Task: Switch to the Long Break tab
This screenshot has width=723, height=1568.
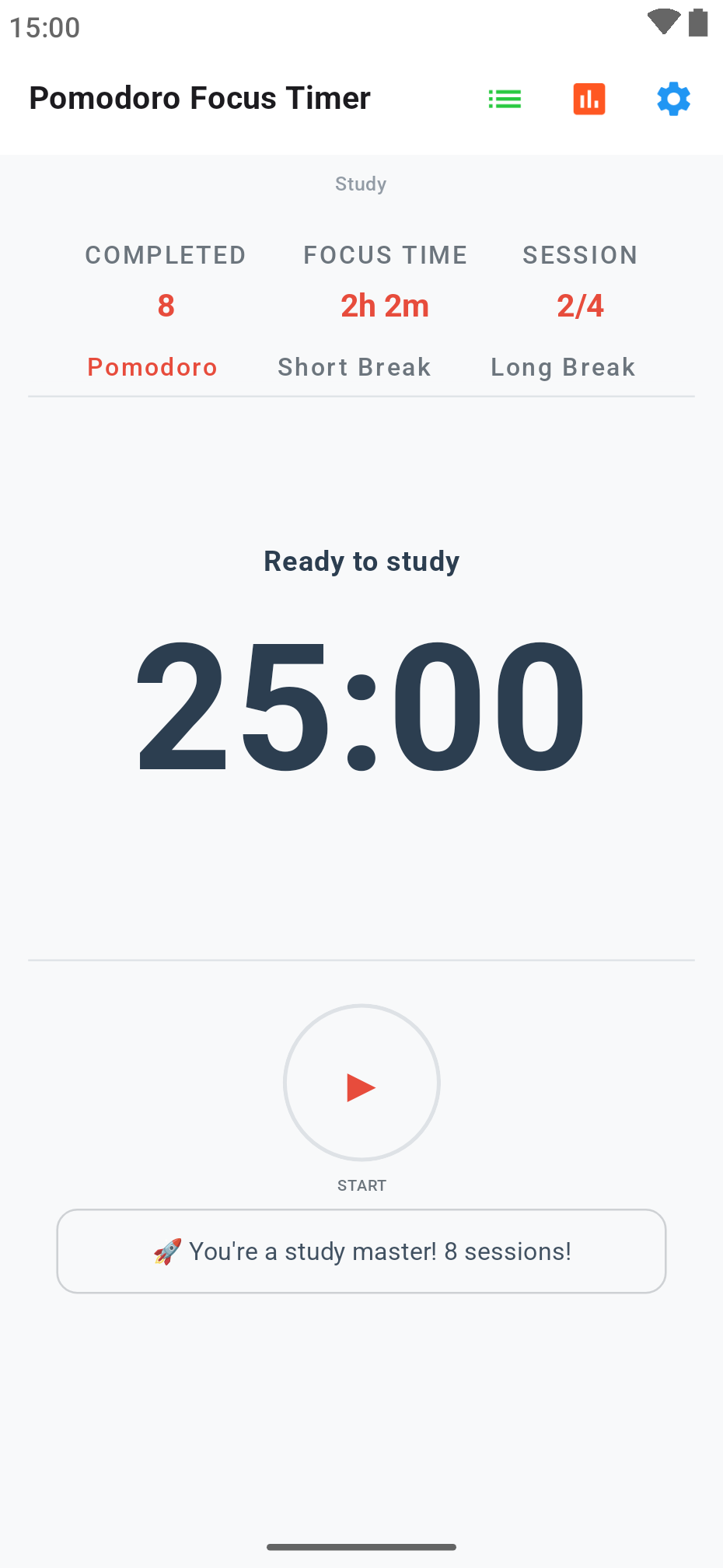Action: pos(563,367)
